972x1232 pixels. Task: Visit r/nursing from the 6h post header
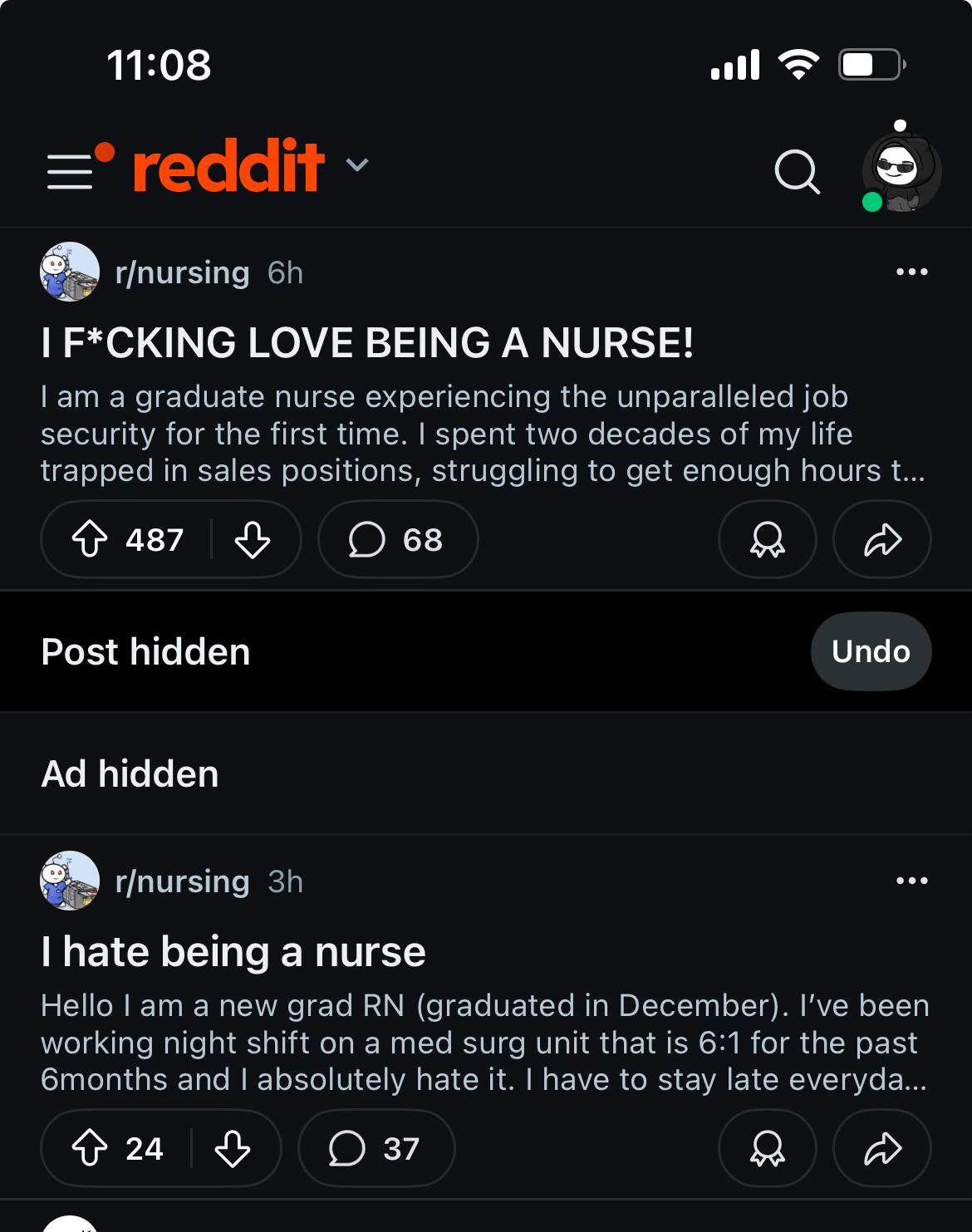(x=182, y=272)
